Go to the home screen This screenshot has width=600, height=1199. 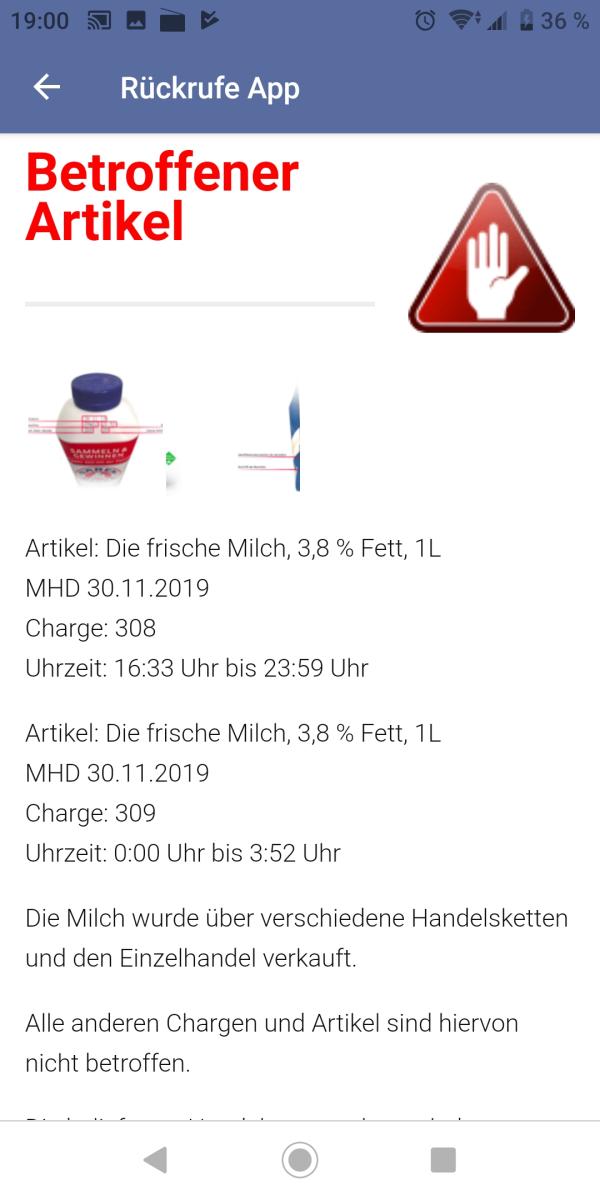point(300,1160)
